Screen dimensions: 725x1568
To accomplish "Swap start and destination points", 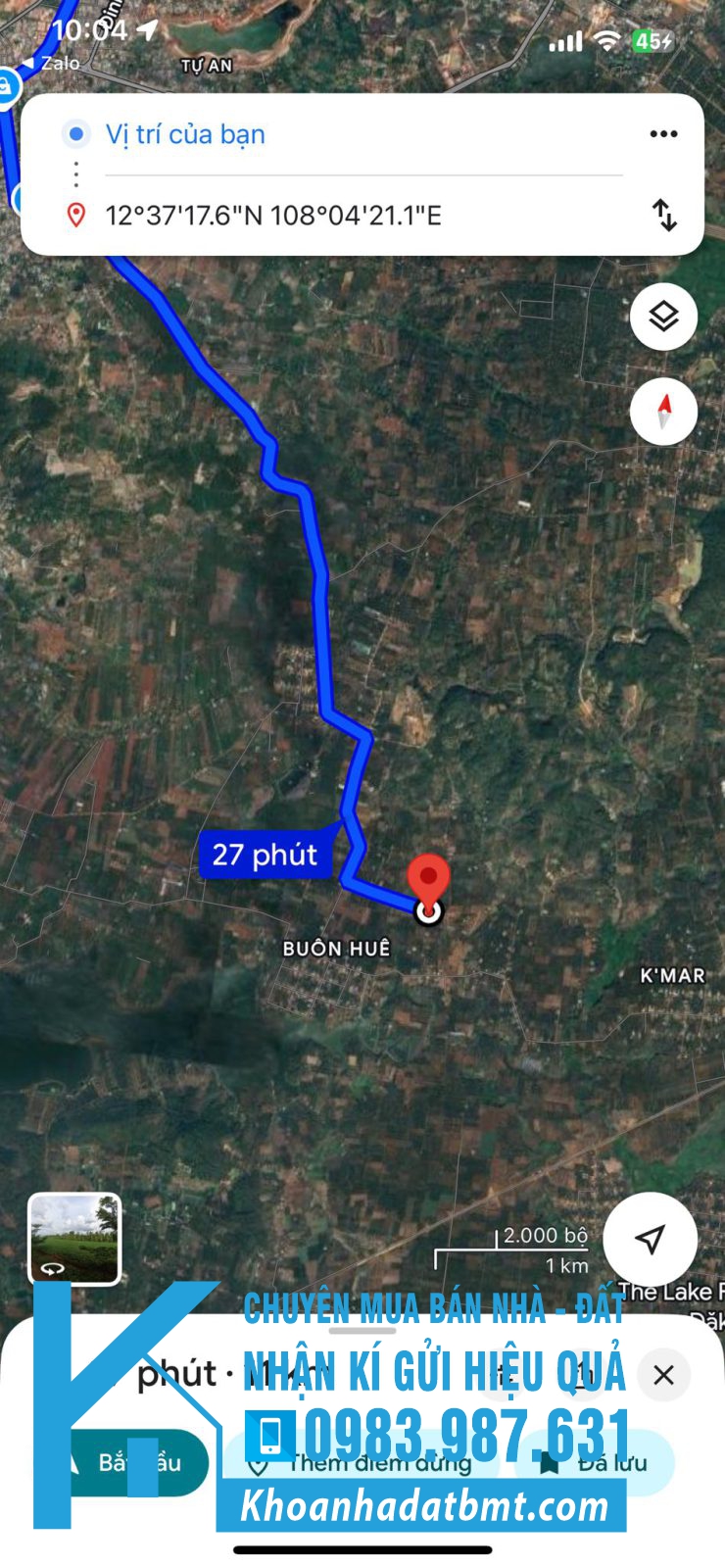I will tap(664, 215).
